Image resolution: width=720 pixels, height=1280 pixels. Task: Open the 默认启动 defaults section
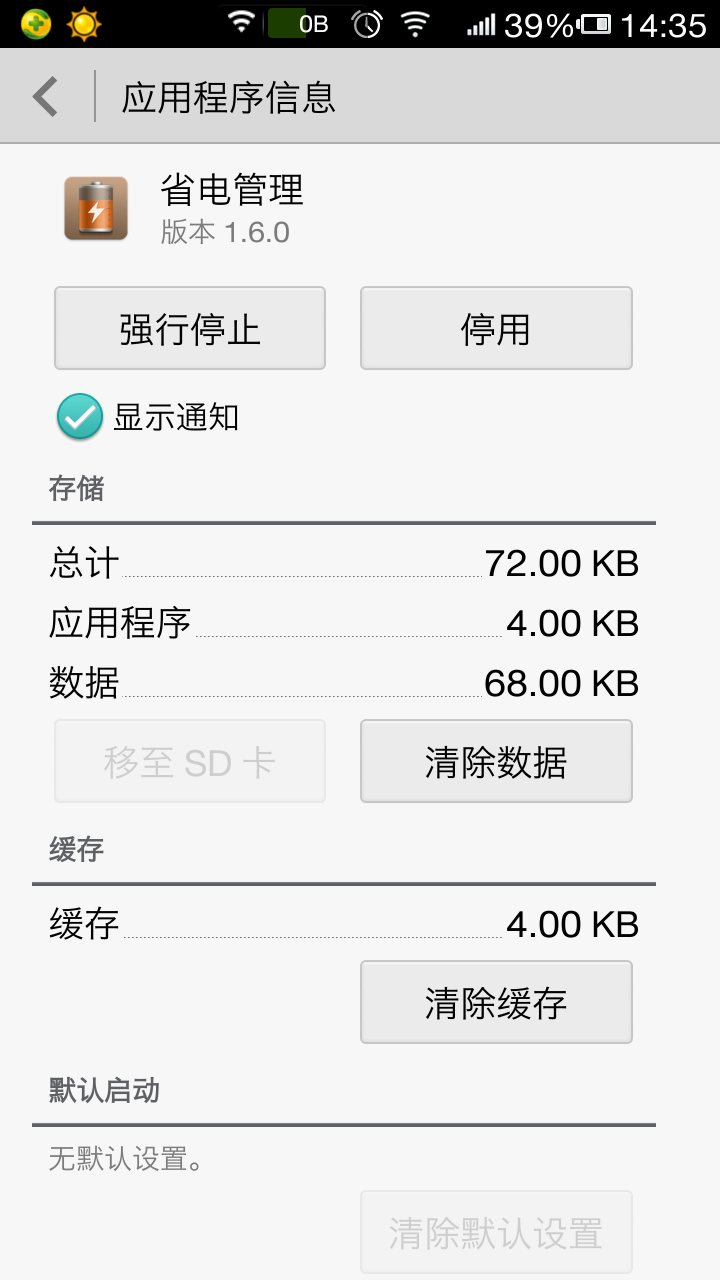[x=102, y=1091]
